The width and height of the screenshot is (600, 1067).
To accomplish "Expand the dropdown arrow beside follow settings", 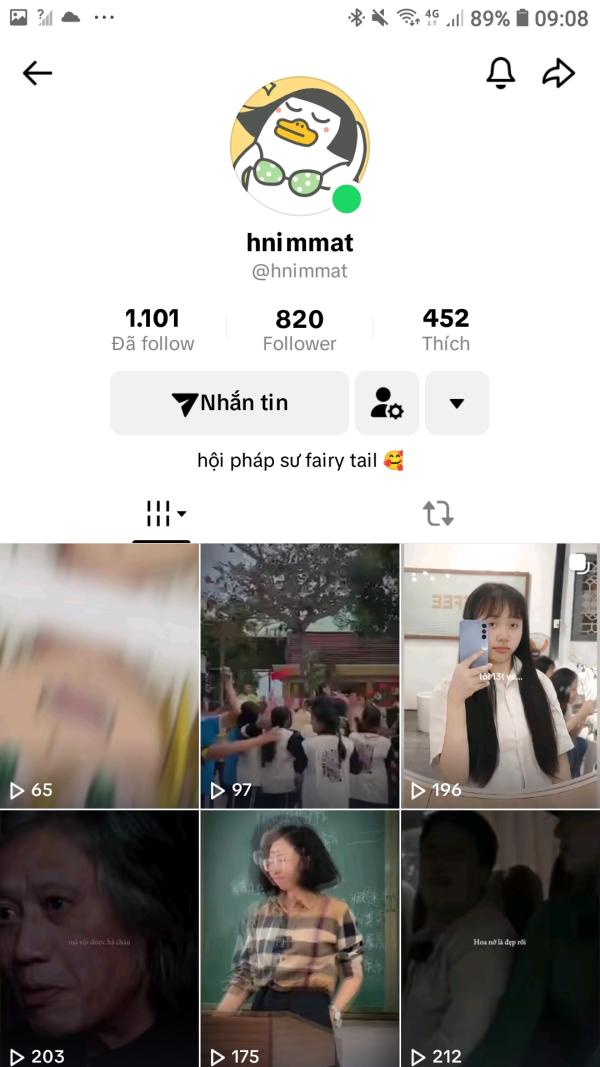I will tap(457, 403).
